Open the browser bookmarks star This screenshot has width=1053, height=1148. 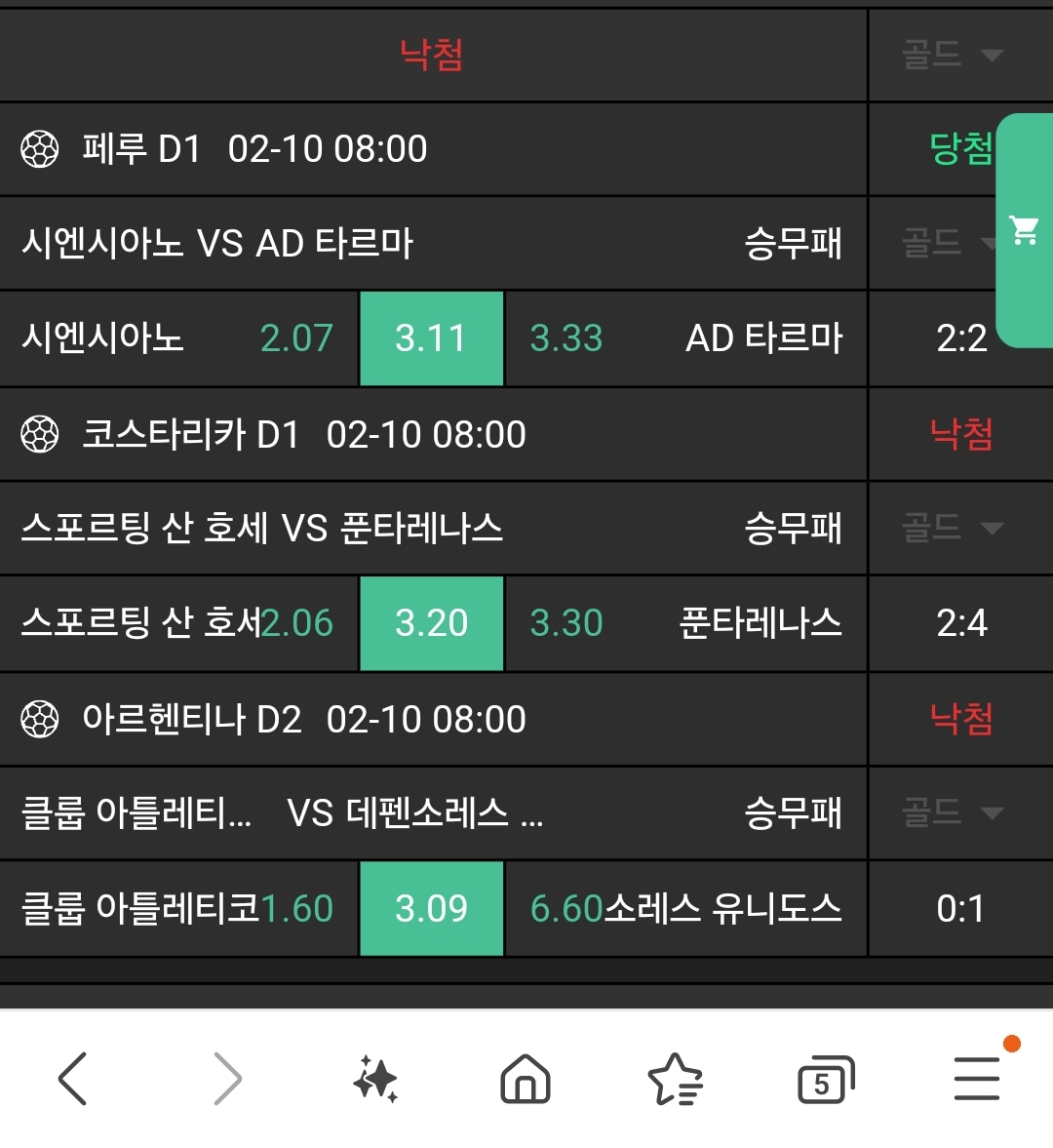coord(675,1079)
